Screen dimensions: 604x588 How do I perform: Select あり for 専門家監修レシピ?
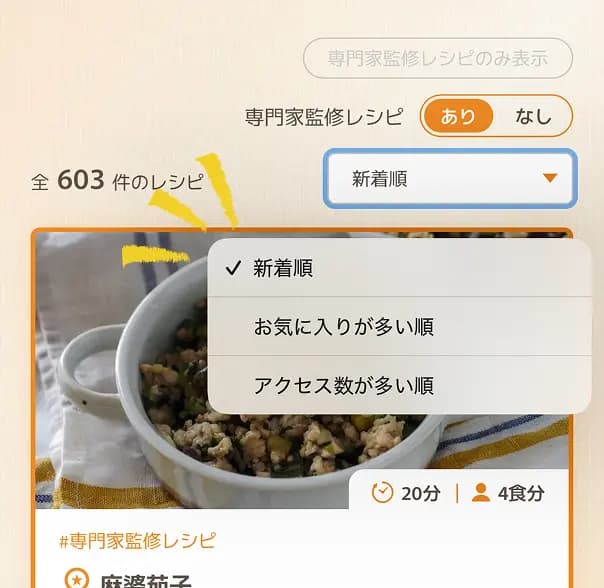tap(459, 116)
